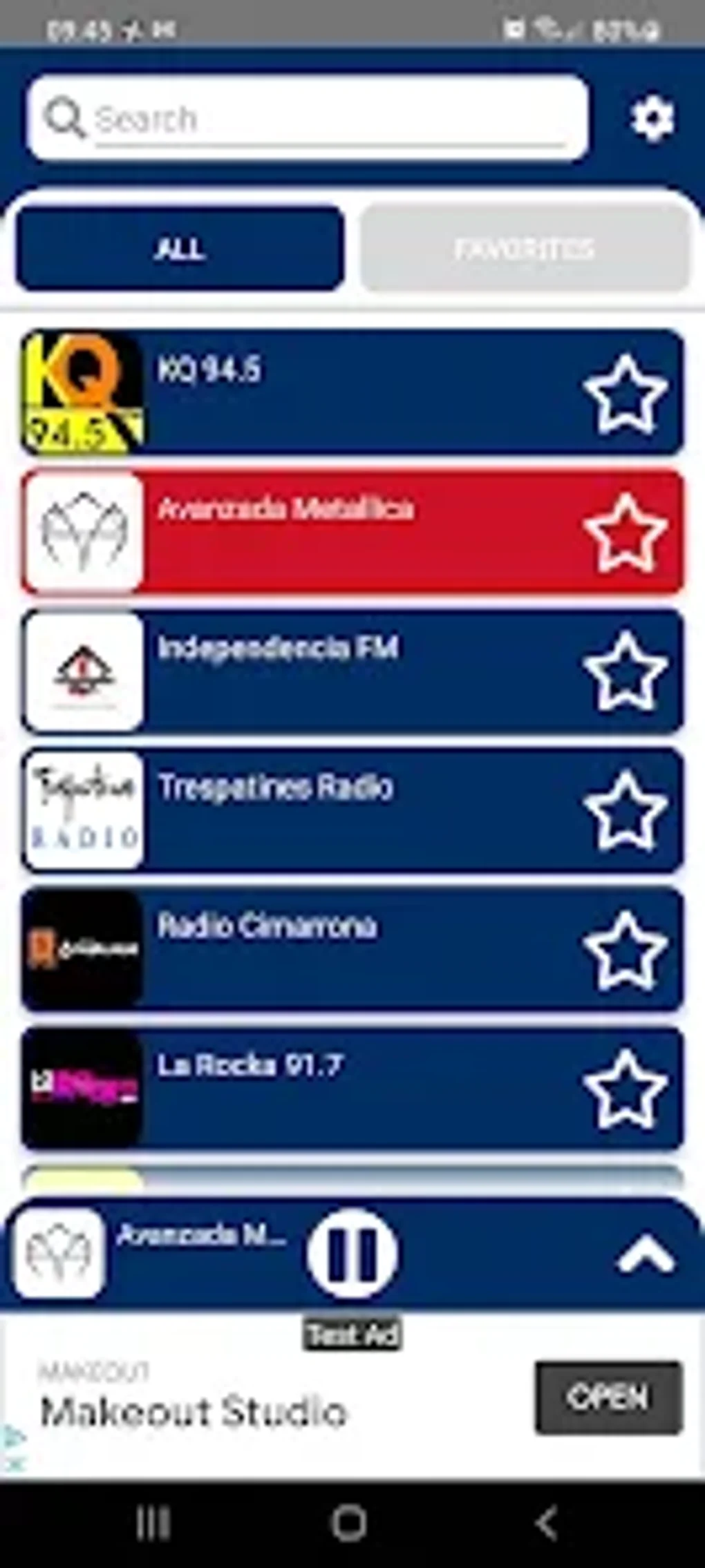Pause the current playback
This screenshot has height=1568, width=705.
click(x=352, y=1254)
